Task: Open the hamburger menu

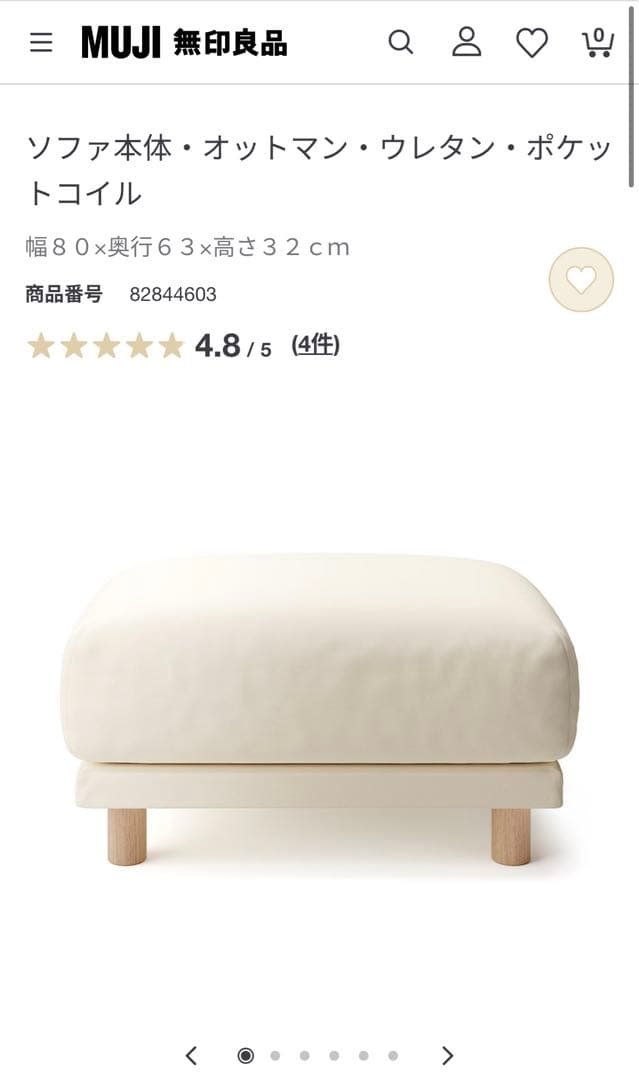Action: (x=41, y=42)
